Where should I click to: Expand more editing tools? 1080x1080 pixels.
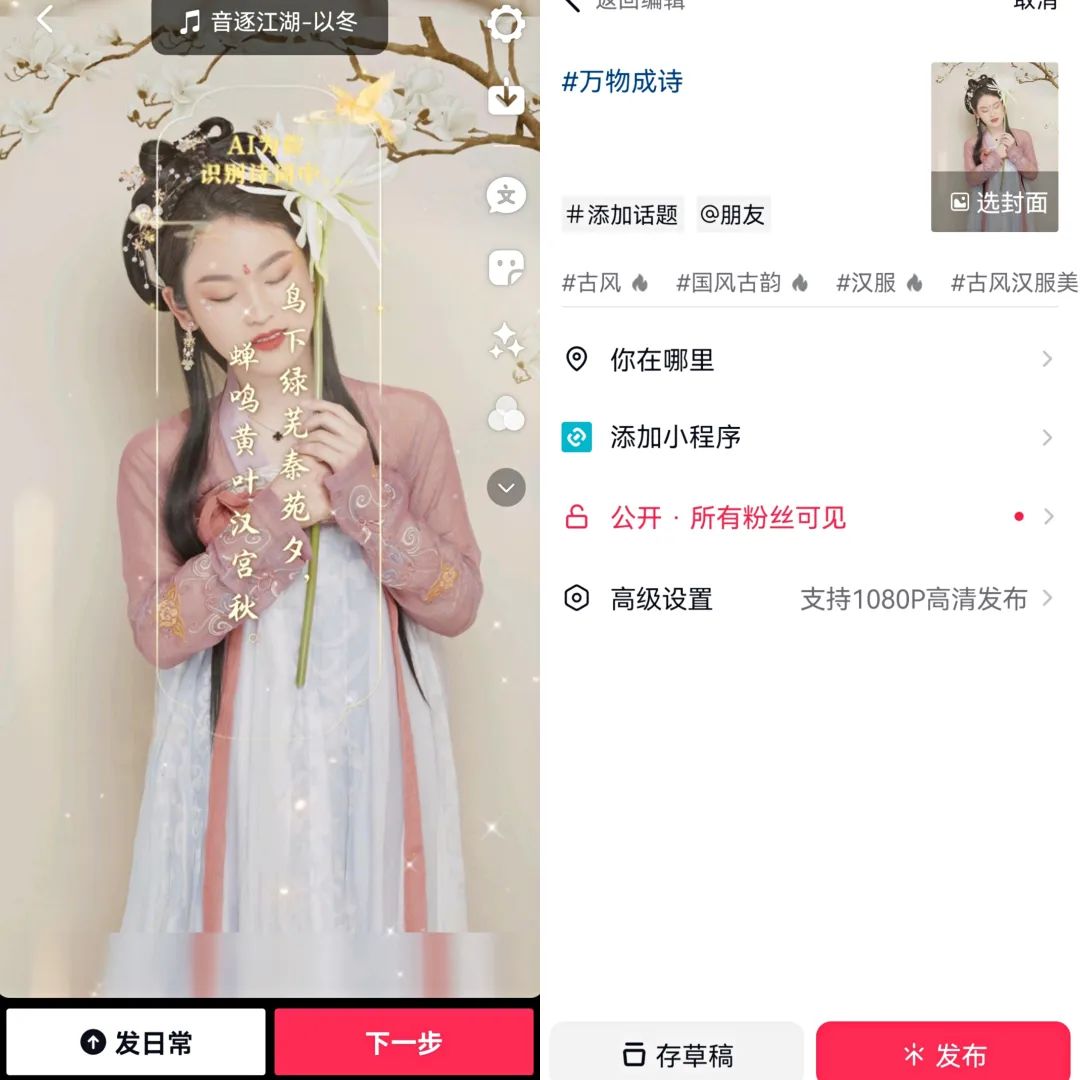coord(506,488)
